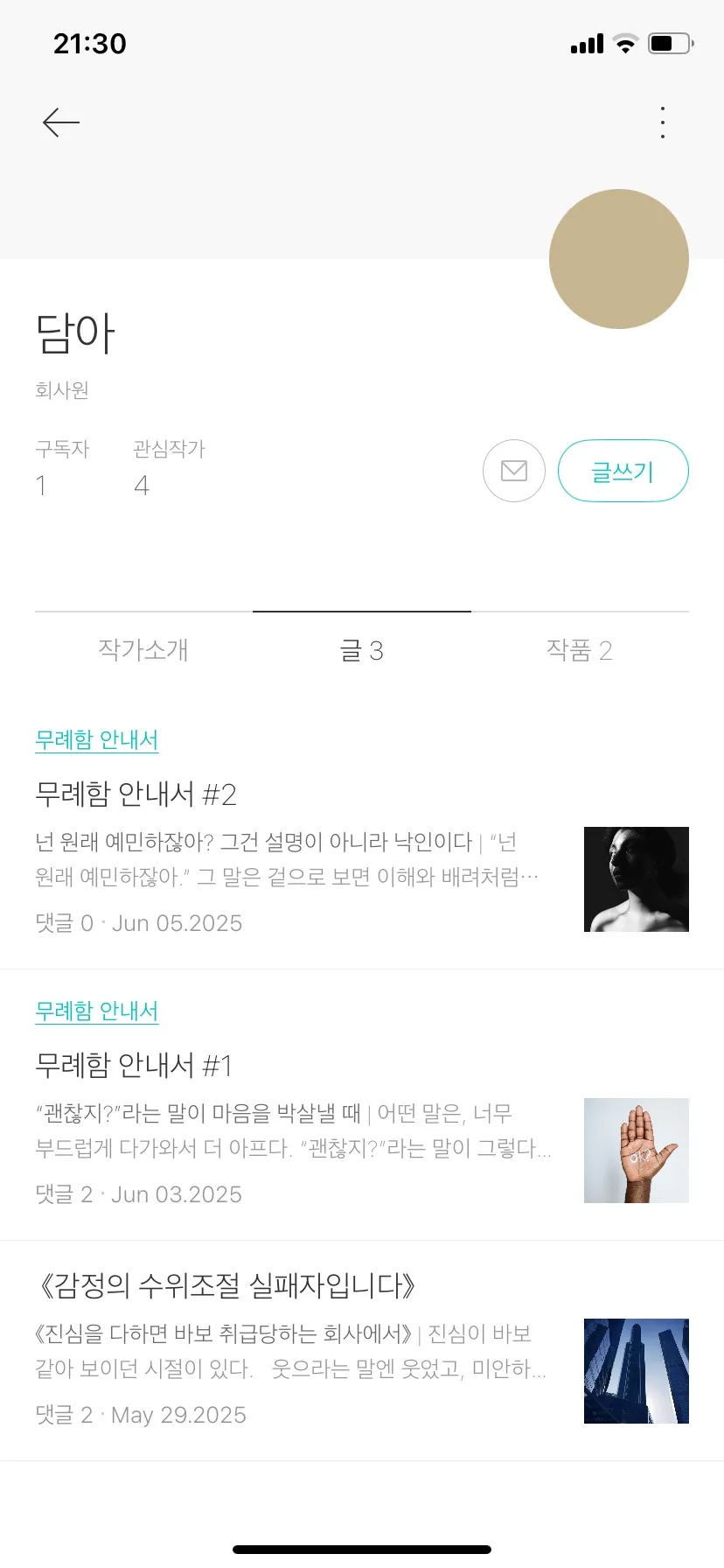Tap the home indicator bar

point(361,1547)
